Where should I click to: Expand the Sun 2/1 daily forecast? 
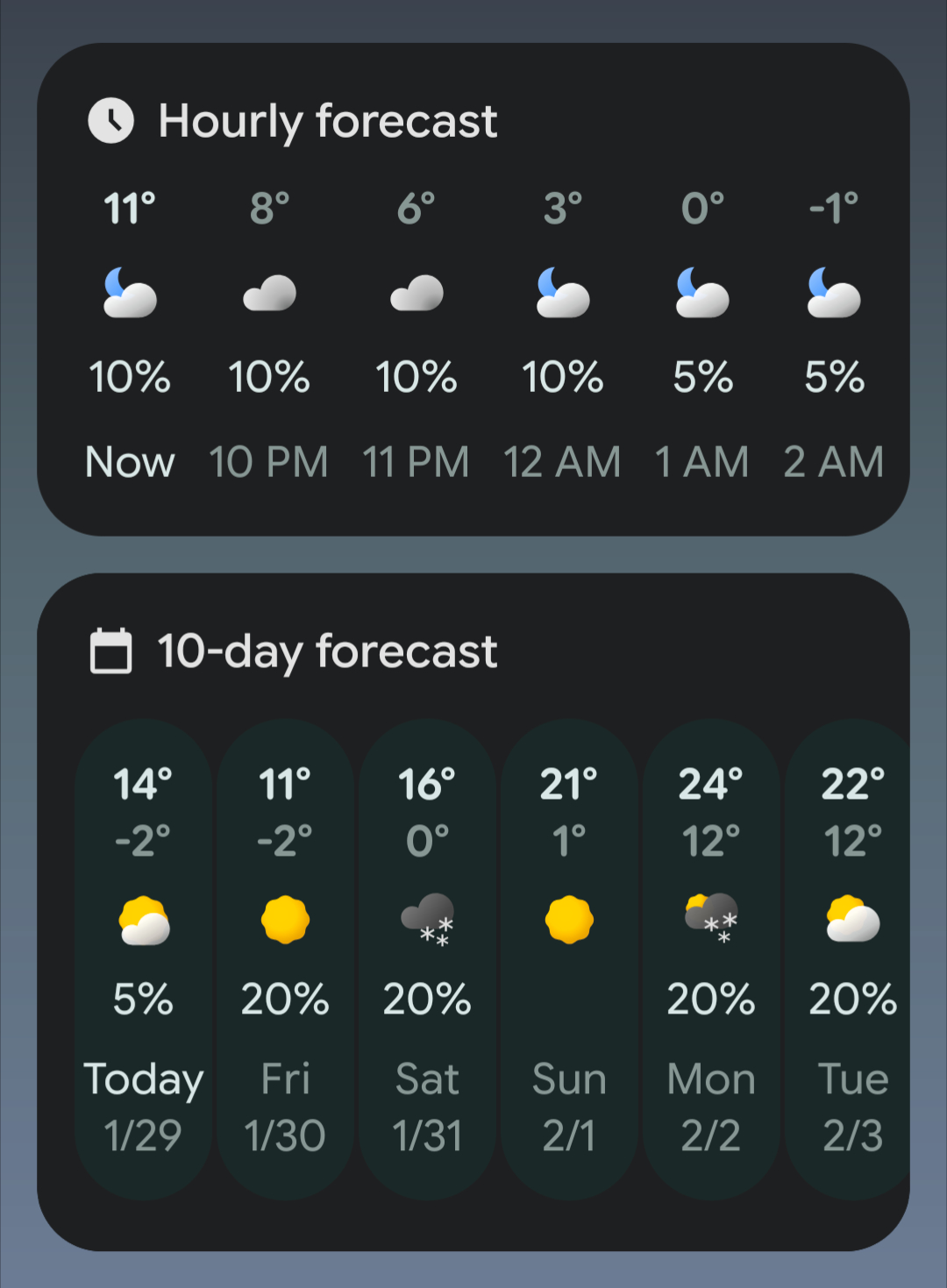569,959
